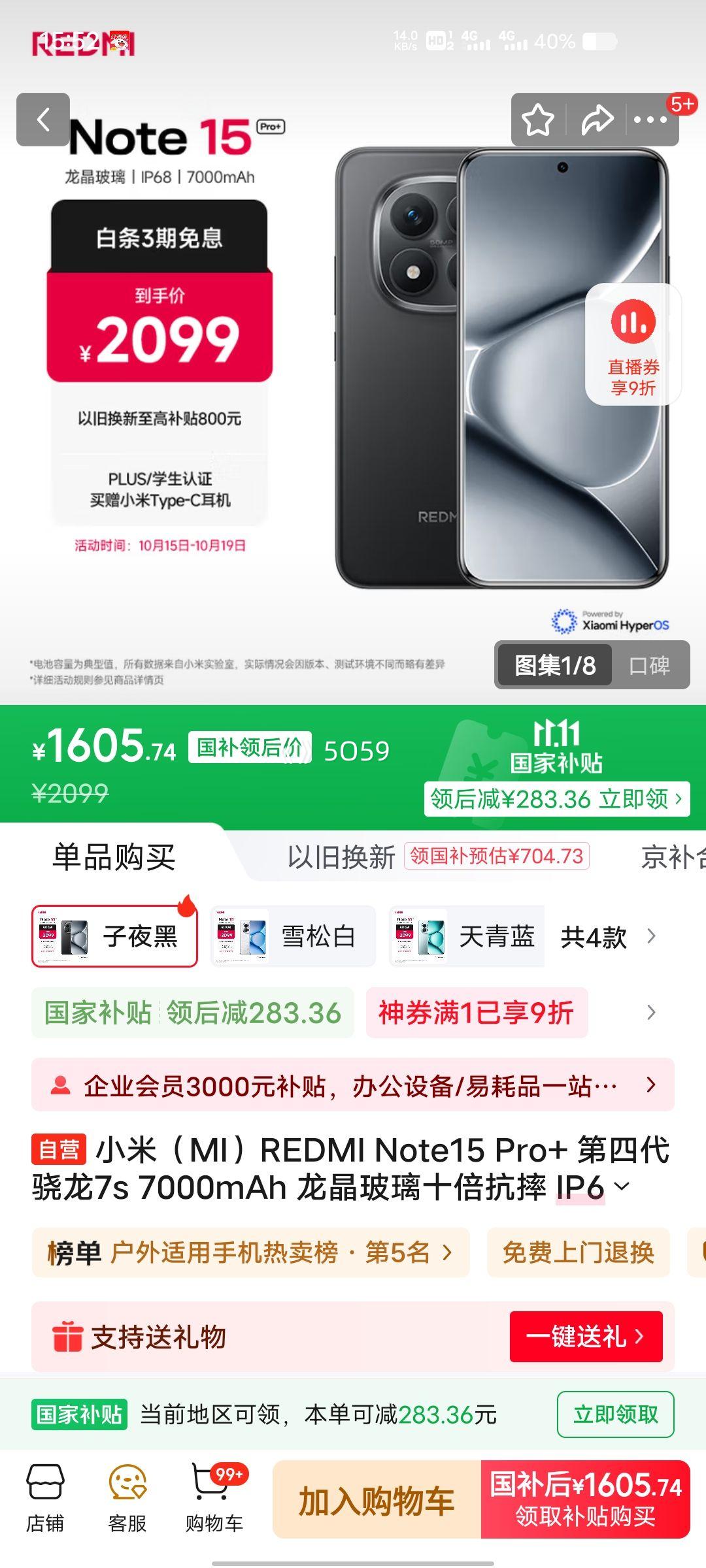Switch to the 口碑 reviews view
706x1568 pixels.
coord(649,666)
